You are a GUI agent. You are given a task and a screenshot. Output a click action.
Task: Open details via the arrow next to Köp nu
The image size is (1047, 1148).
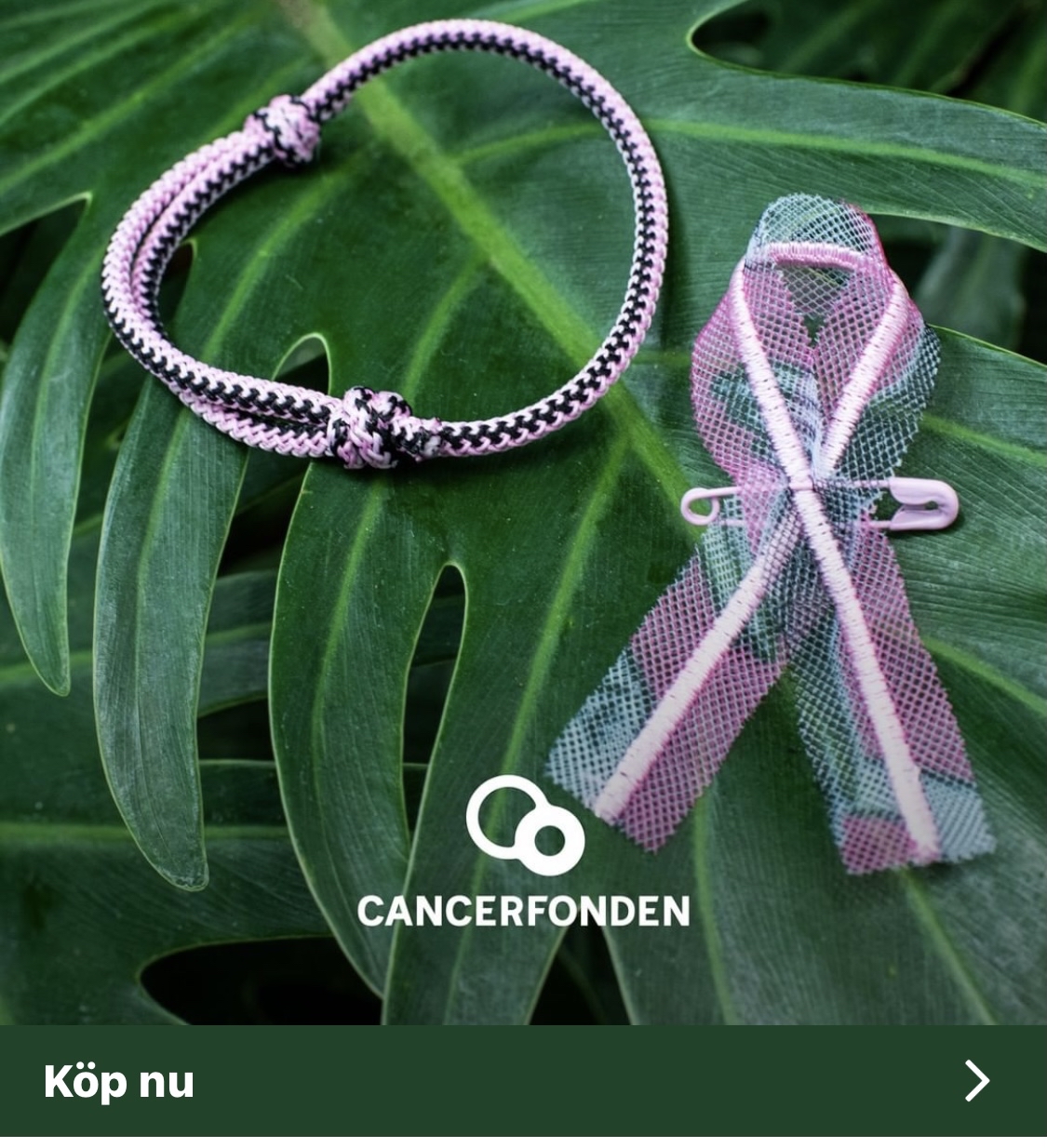click(x=976, y=1081)
